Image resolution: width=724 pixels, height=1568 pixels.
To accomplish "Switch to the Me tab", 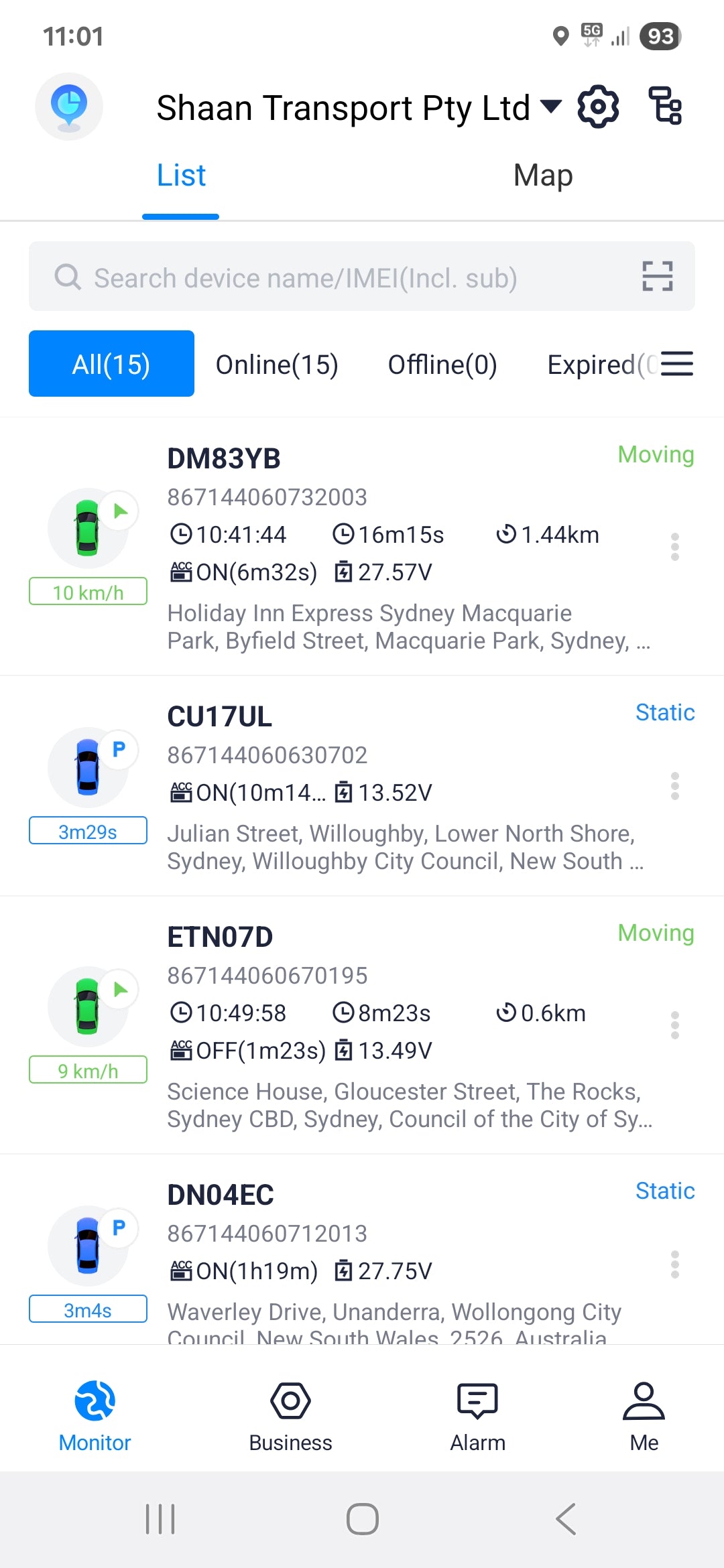I will point(644,1416).
